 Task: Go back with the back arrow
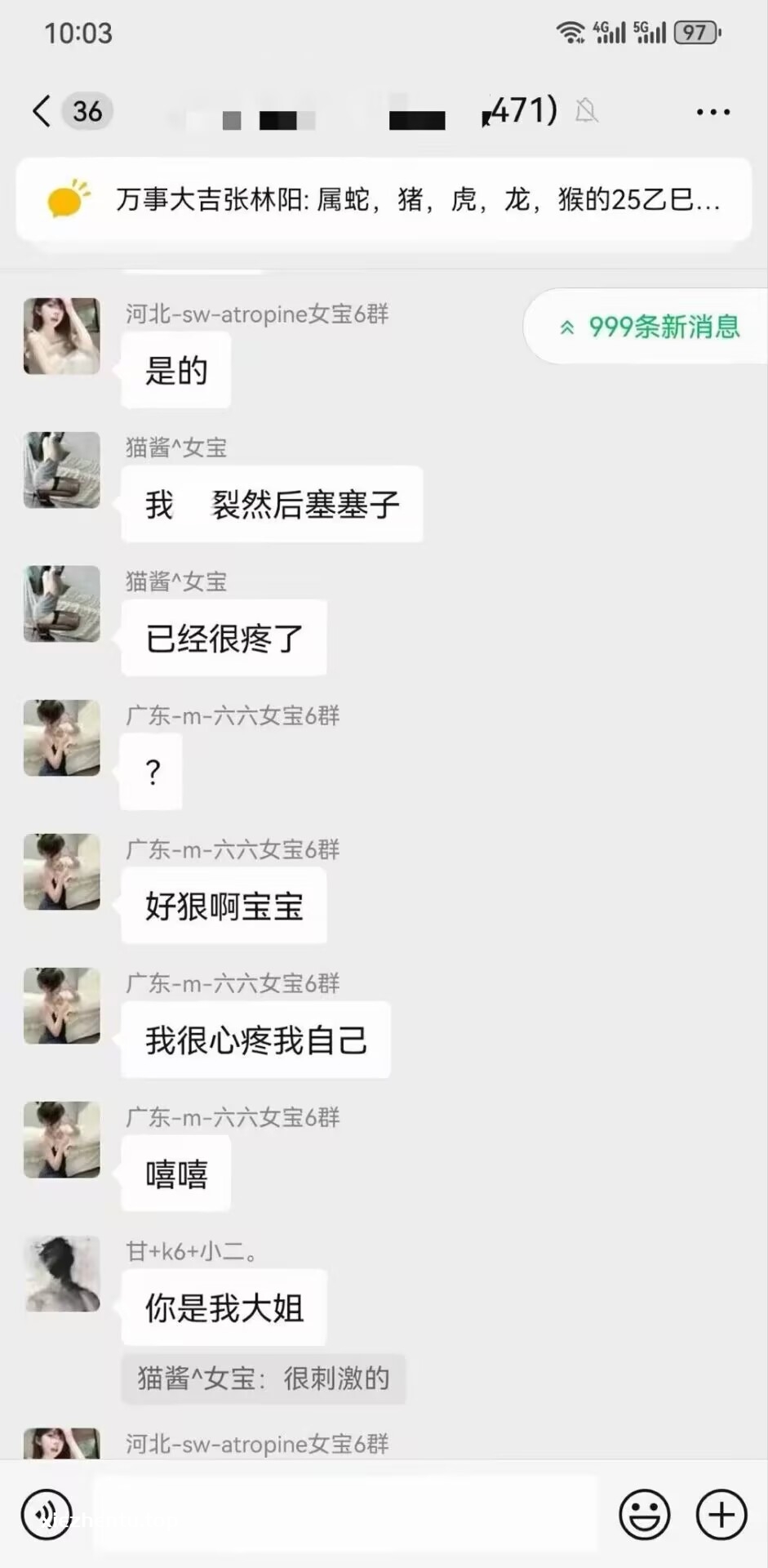[x=40, y=110]
